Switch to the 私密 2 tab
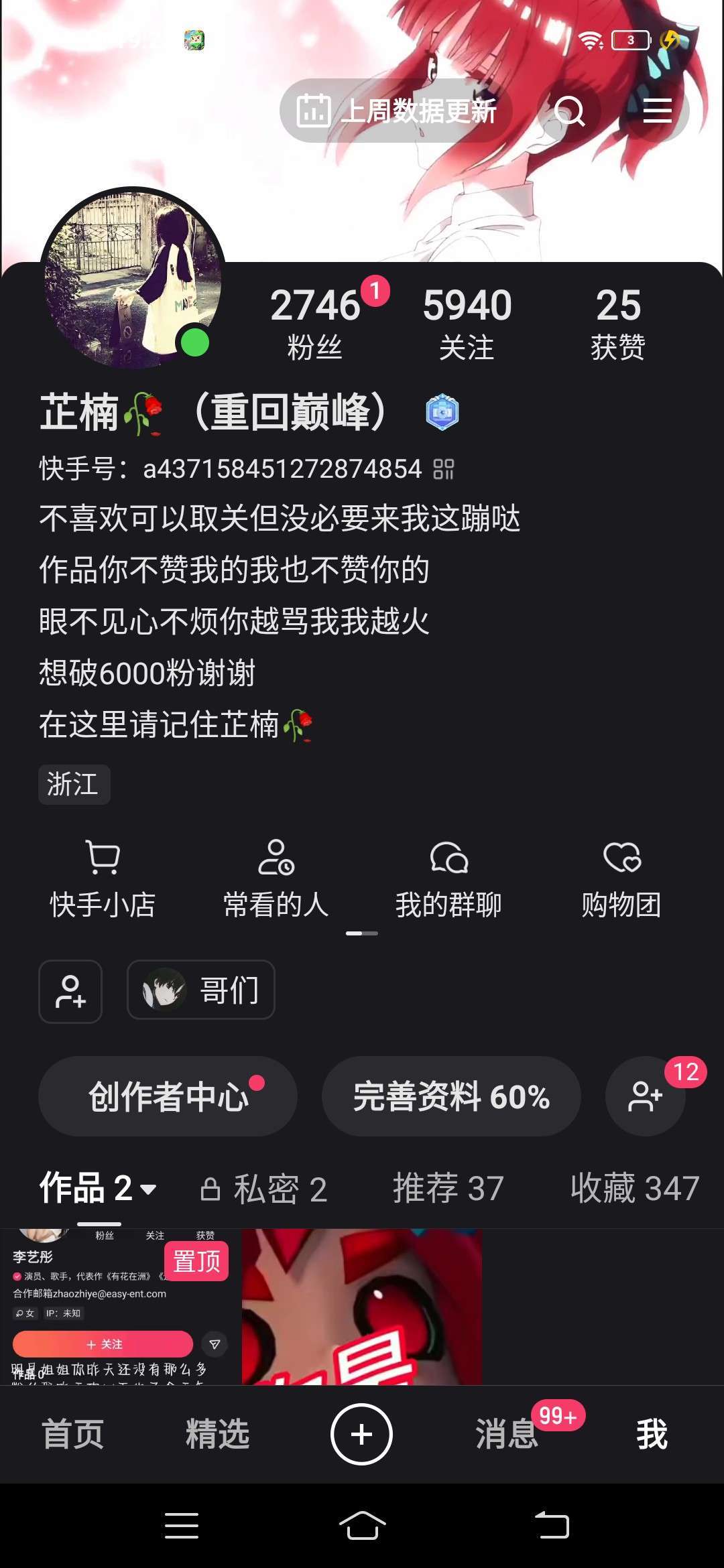This screenshot has width=724, height=1568. pos(264,1189)
